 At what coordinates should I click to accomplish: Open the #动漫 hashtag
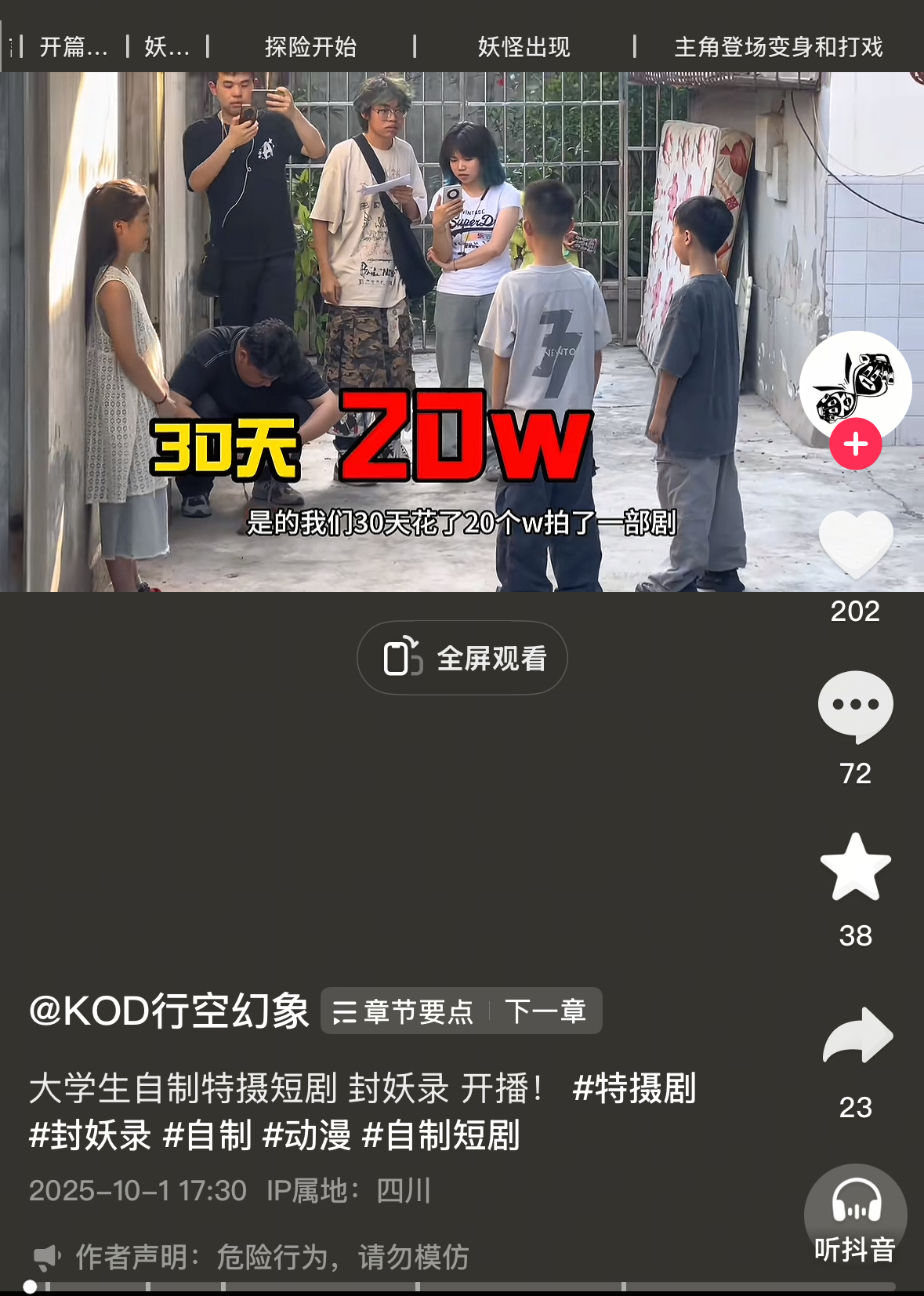[307, 1135]
